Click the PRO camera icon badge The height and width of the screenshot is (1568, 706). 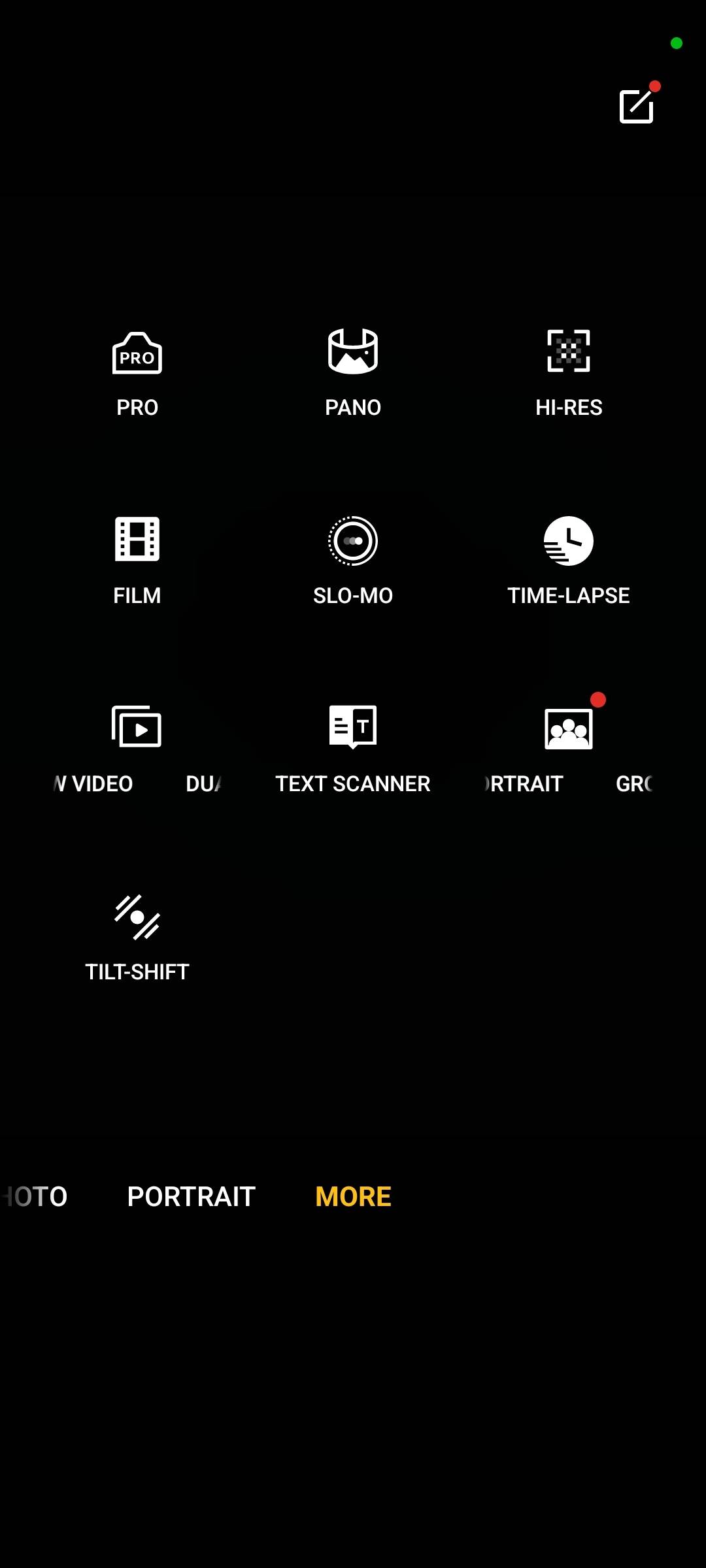pos(137,353)
